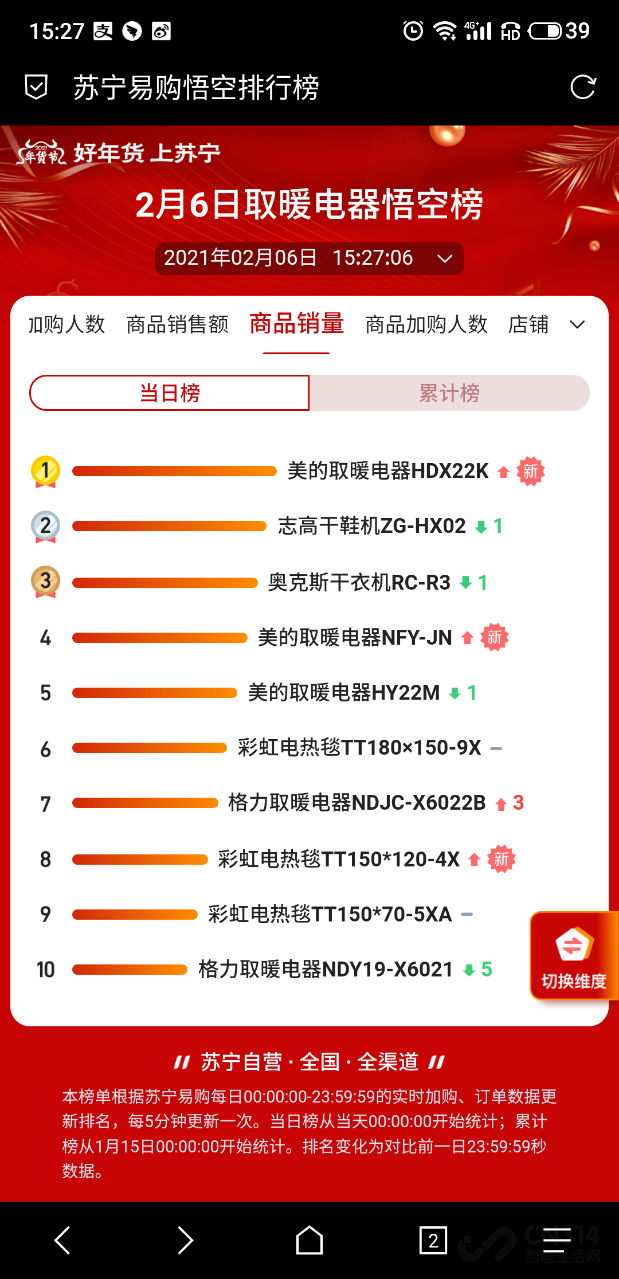Switch to the 累计榜 cumulative ranking
The height and width of the screenshot is (1279, 619).
(449, 393)
